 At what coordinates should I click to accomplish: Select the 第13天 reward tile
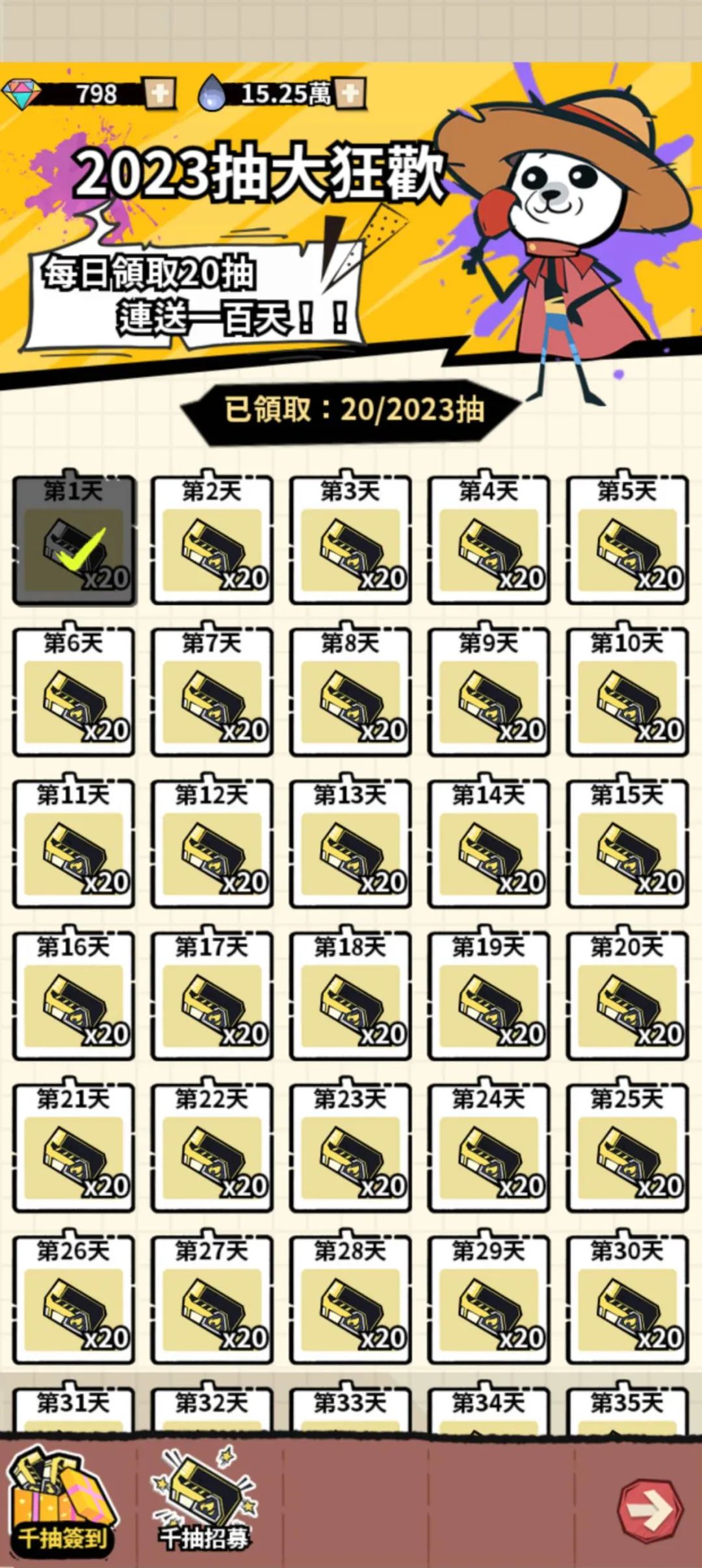pos(350,844)
